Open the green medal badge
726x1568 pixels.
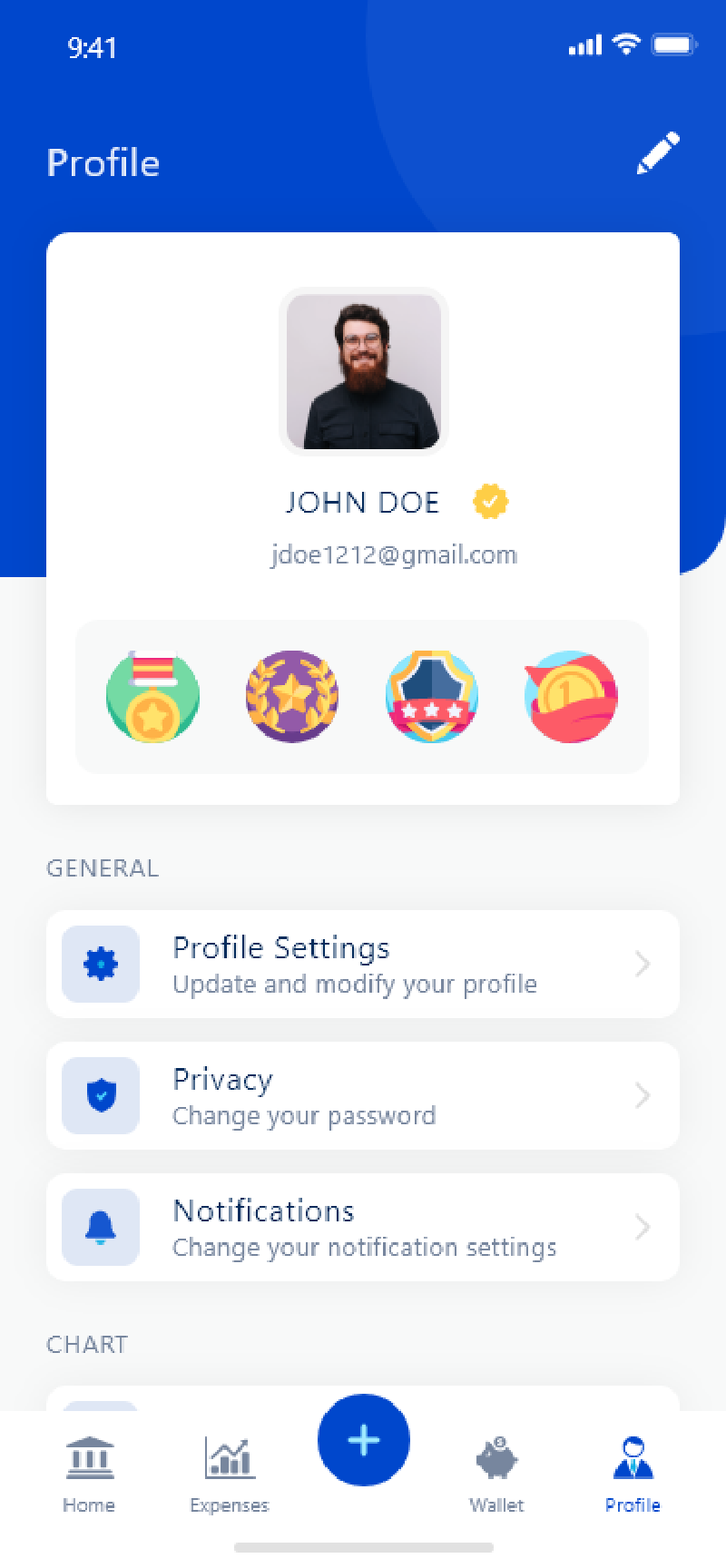point(152,697)
